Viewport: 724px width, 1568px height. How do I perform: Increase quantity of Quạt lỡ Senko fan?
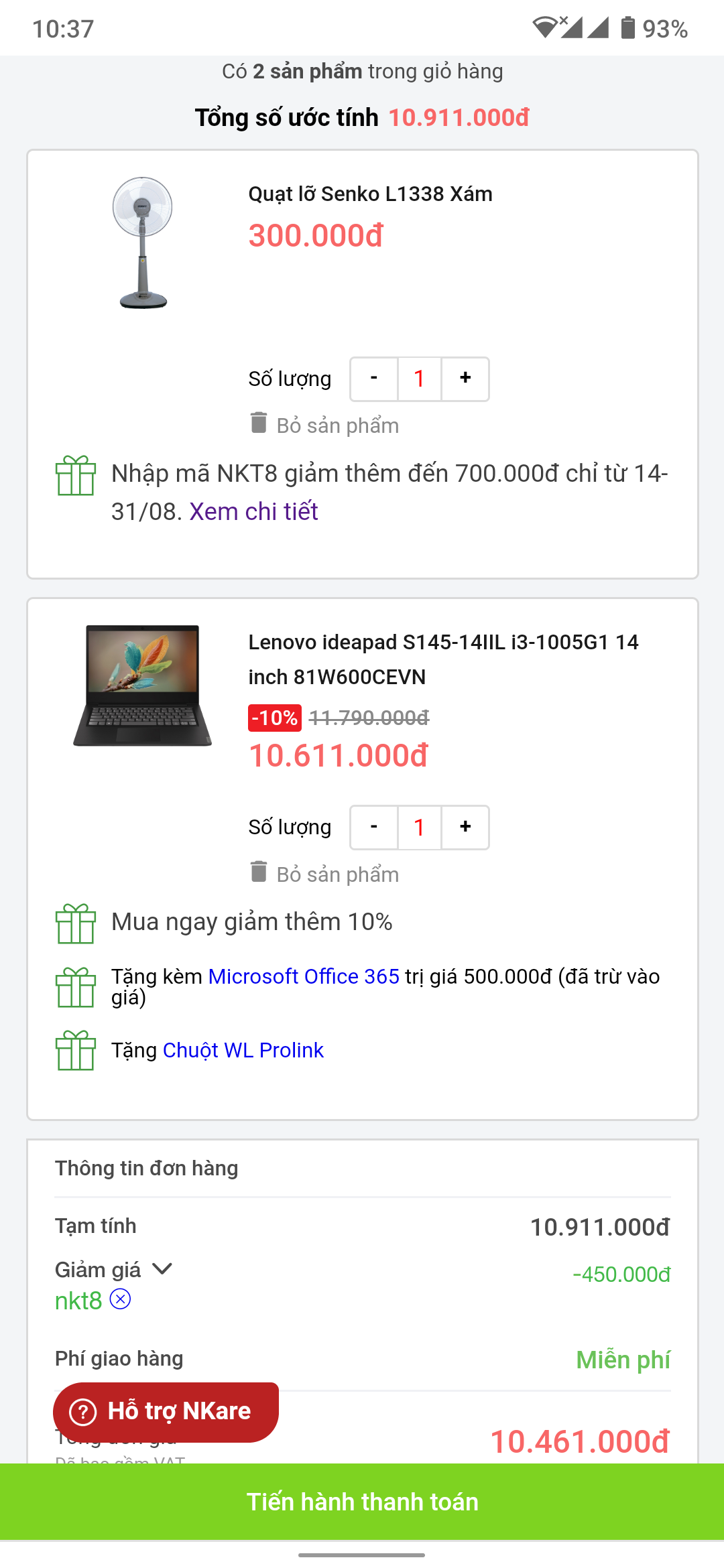(465, 379)
